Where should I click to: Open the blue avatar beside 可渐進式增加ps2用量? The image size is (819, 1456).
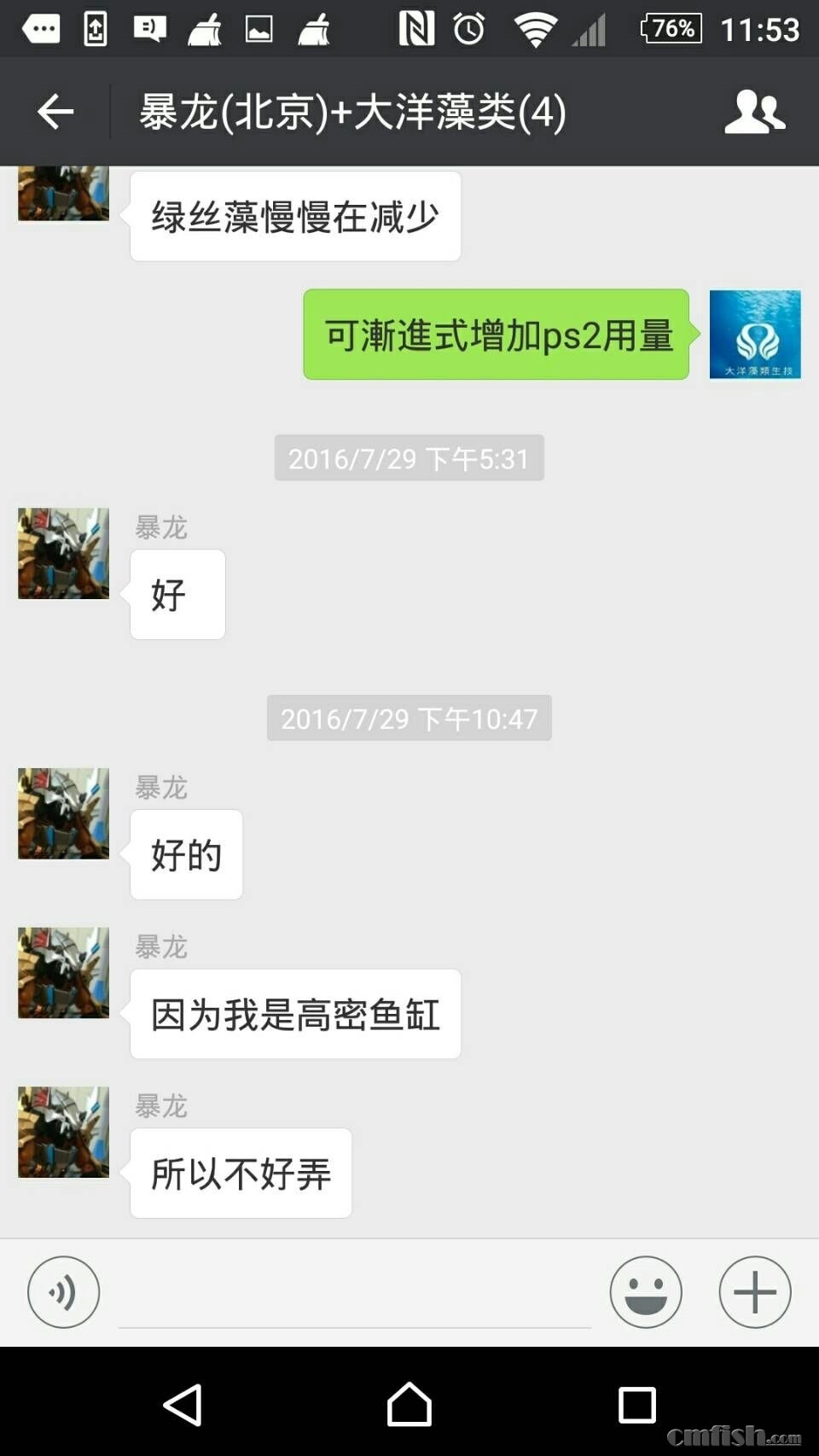pyautogui.click(x=755, y=335)
